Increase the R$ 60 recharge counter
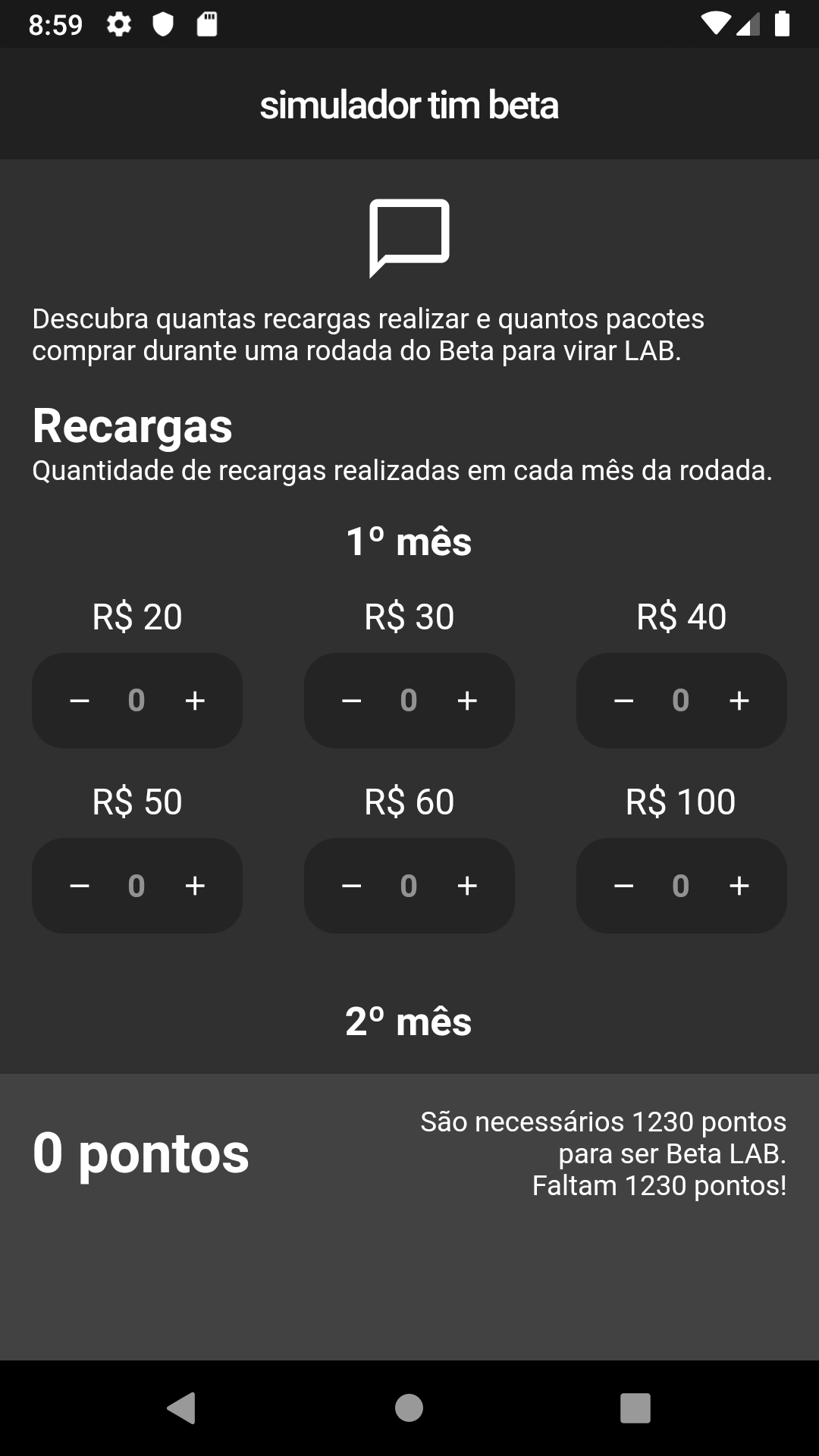 coord(467,885)
